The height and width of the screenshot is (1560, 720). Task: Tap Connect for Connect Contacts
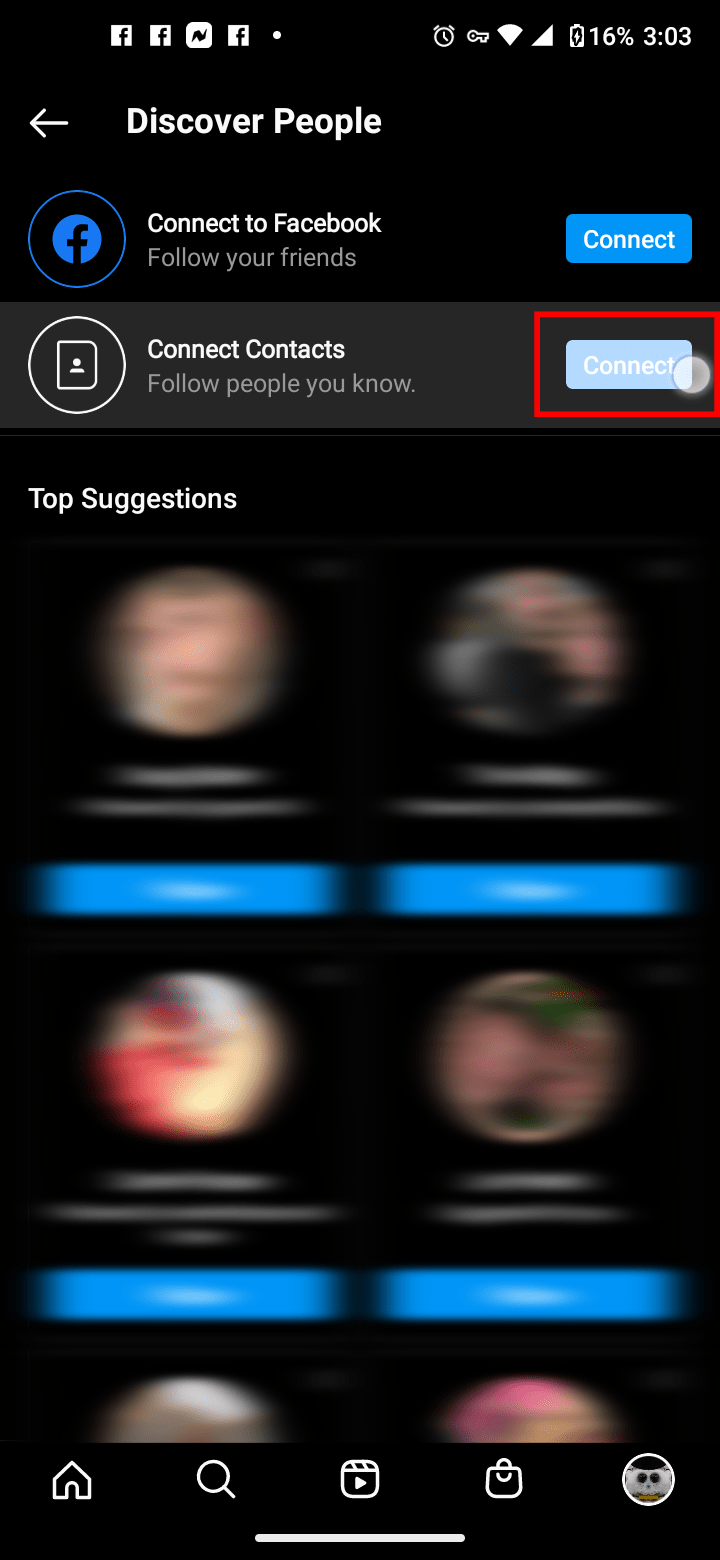[628, 365]
